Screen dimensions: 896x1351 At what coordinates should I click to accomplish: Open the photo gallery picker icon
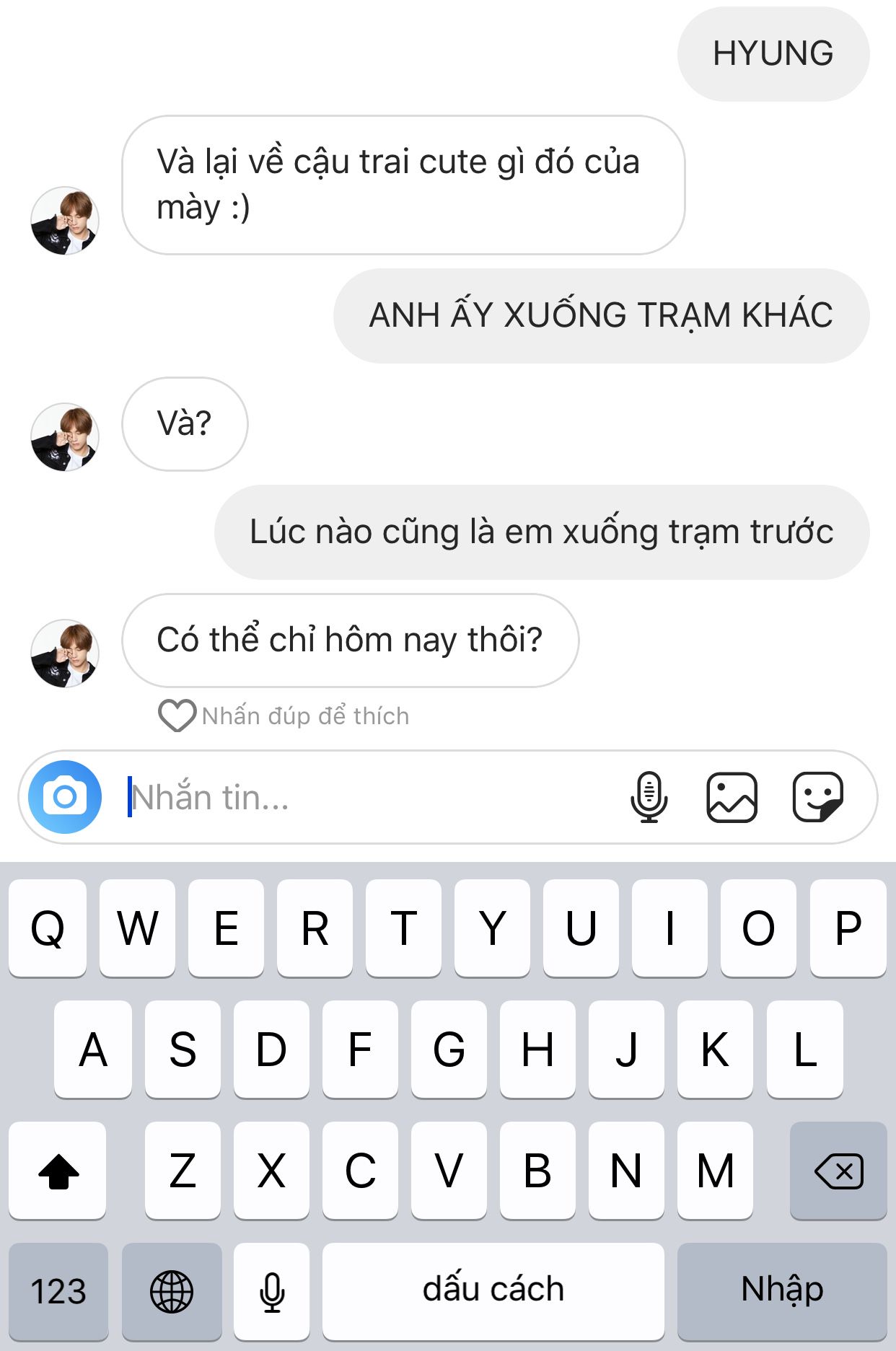(x=732, y=797)
